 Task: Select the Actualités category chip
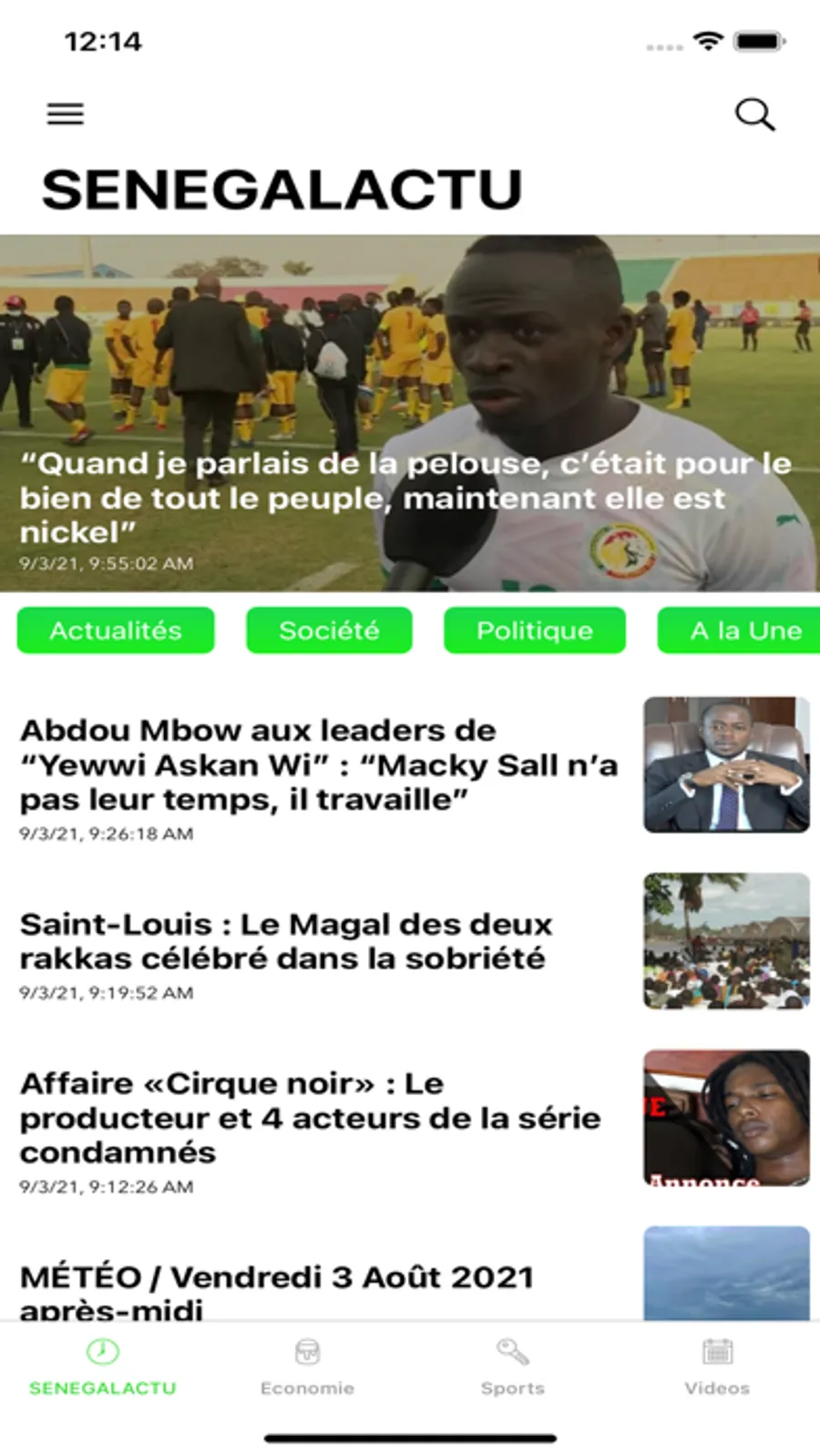pos(116,631)
